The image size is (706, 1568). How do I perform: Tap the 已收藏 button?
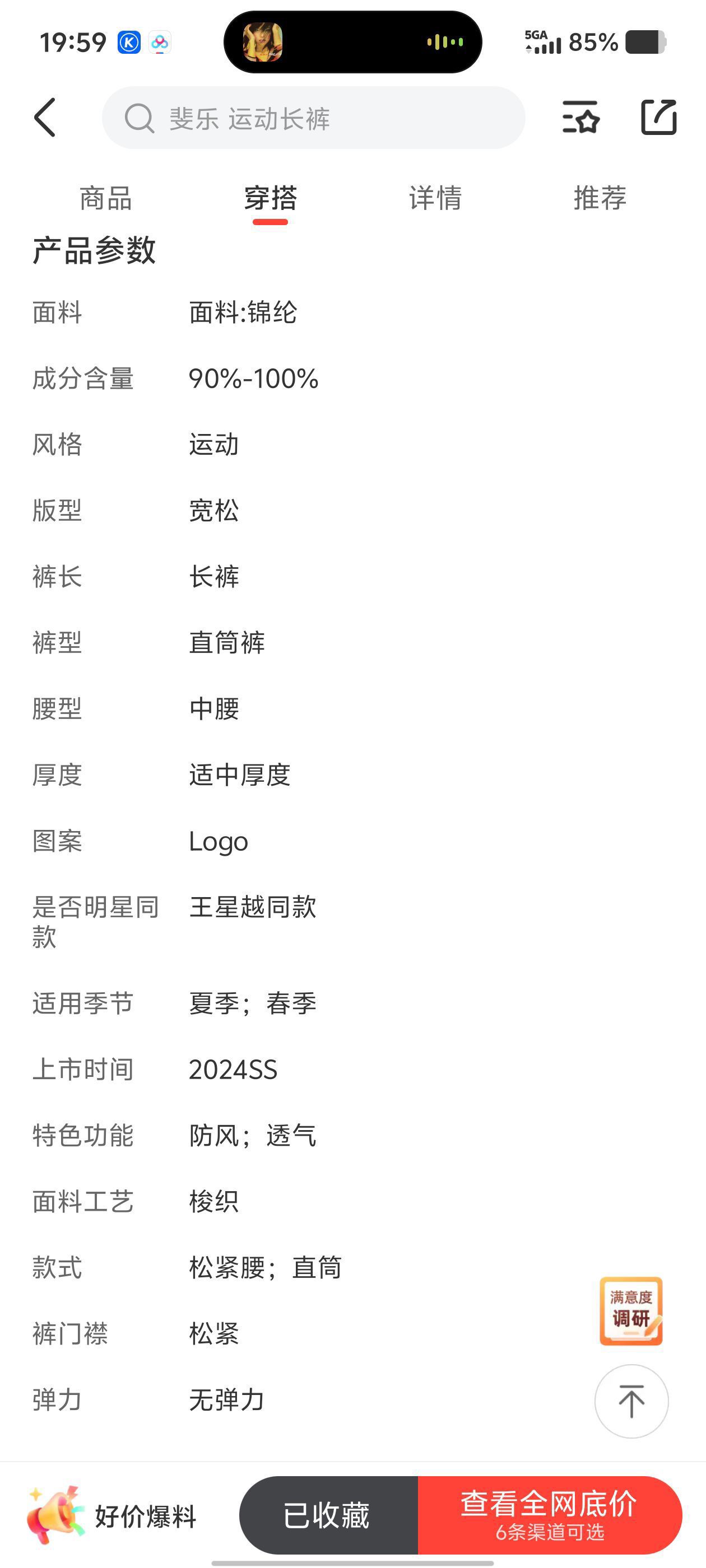(328, 1515)
